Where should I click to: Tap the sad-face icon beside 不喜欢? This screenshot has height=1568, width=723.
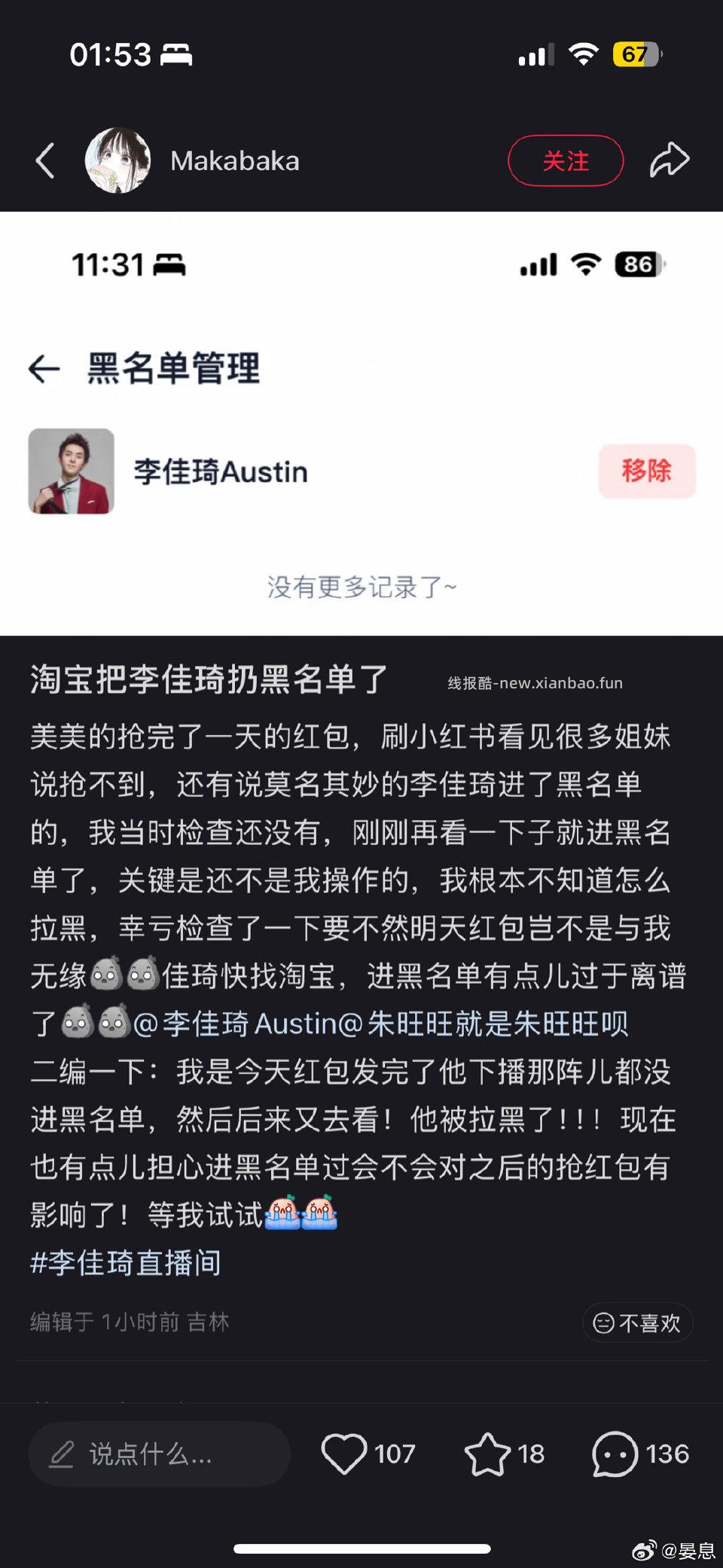tap(602, 1323)
